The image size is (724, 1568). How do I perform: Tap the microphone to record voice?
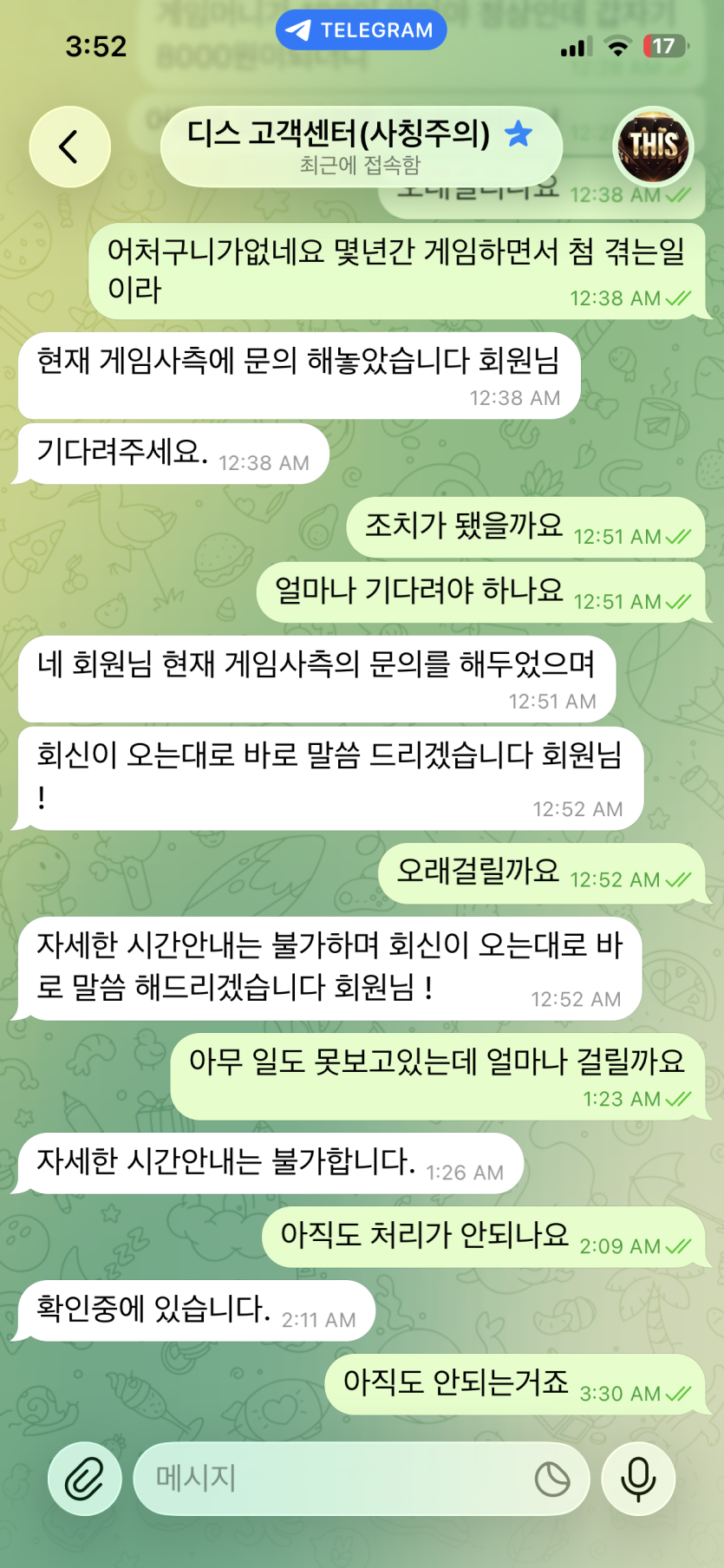pyautogui.click(x=638, y=1478)
